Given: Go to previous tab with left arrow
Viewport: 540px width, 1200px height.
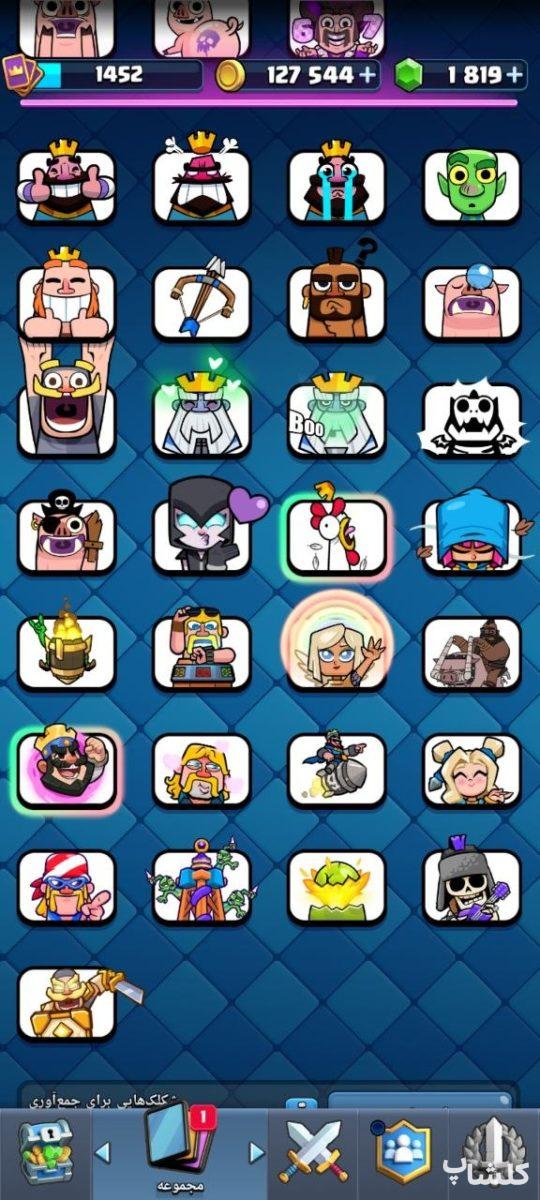Looking at the screenshot, I should (101, 1154).
